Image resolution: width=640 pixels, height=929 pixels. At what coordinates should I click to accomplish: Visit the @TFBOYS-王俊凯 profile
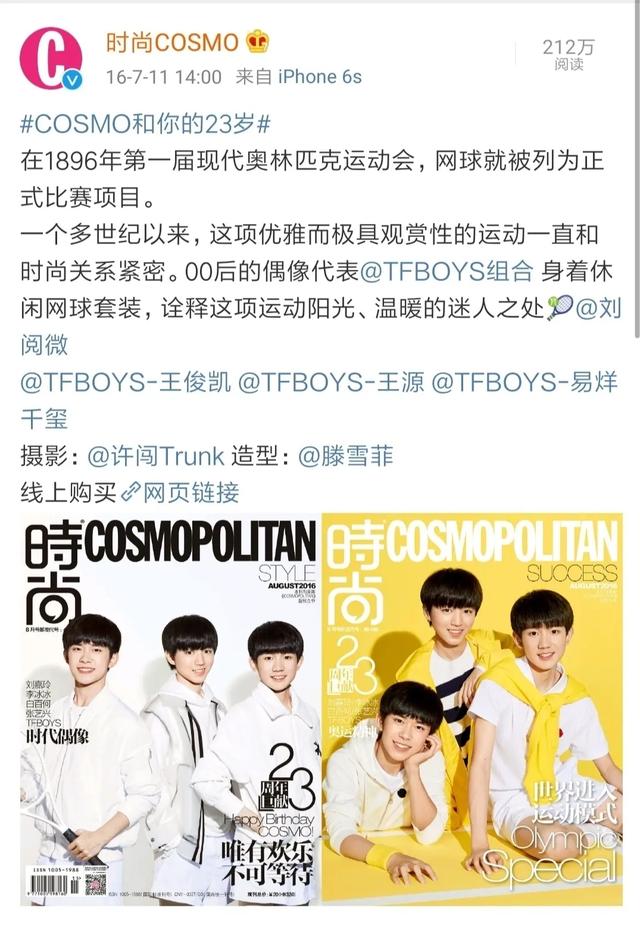[126, 382]
